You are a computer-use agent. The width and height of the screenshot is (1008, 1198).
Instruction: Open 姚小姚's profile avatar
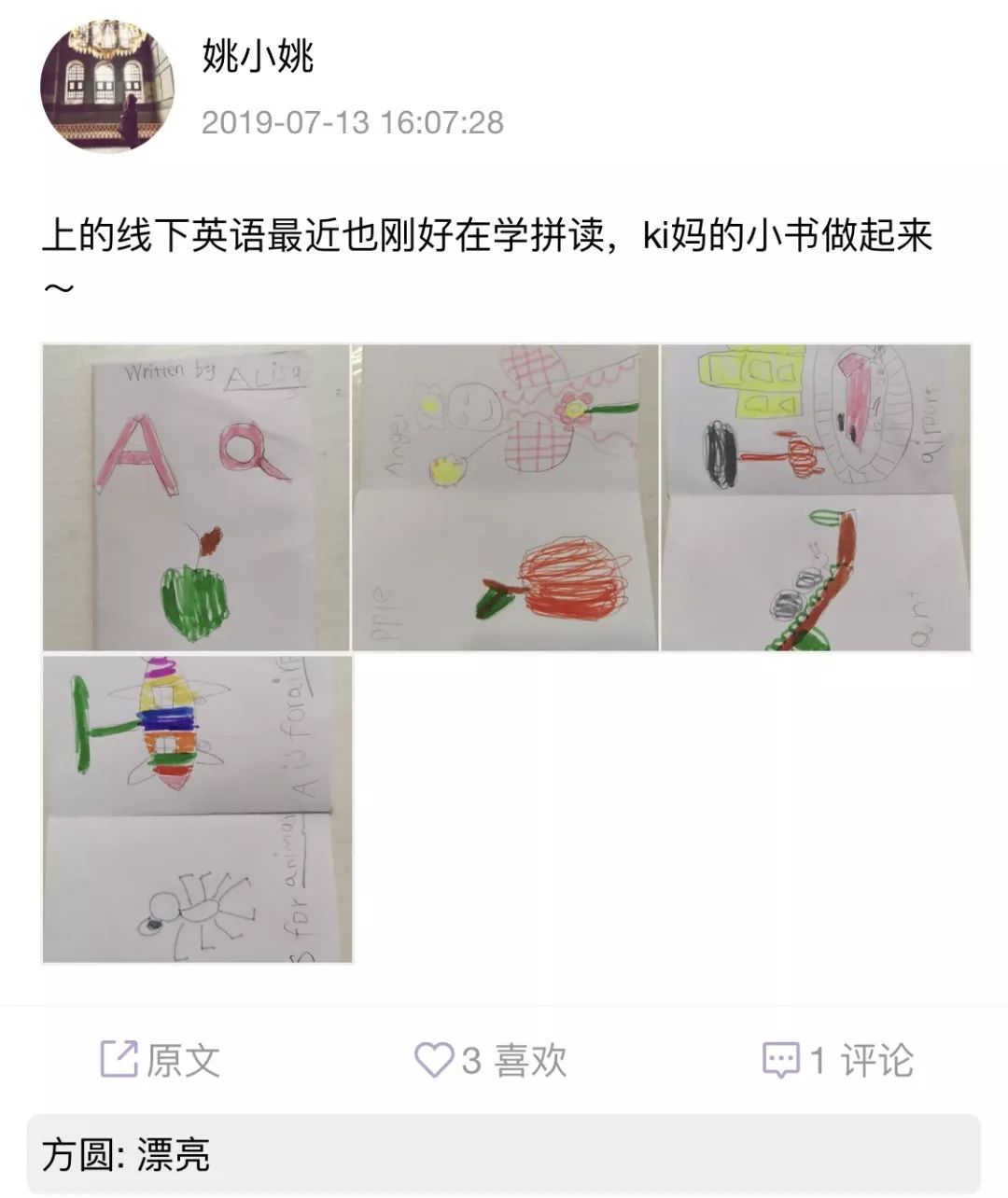[108, 86]
